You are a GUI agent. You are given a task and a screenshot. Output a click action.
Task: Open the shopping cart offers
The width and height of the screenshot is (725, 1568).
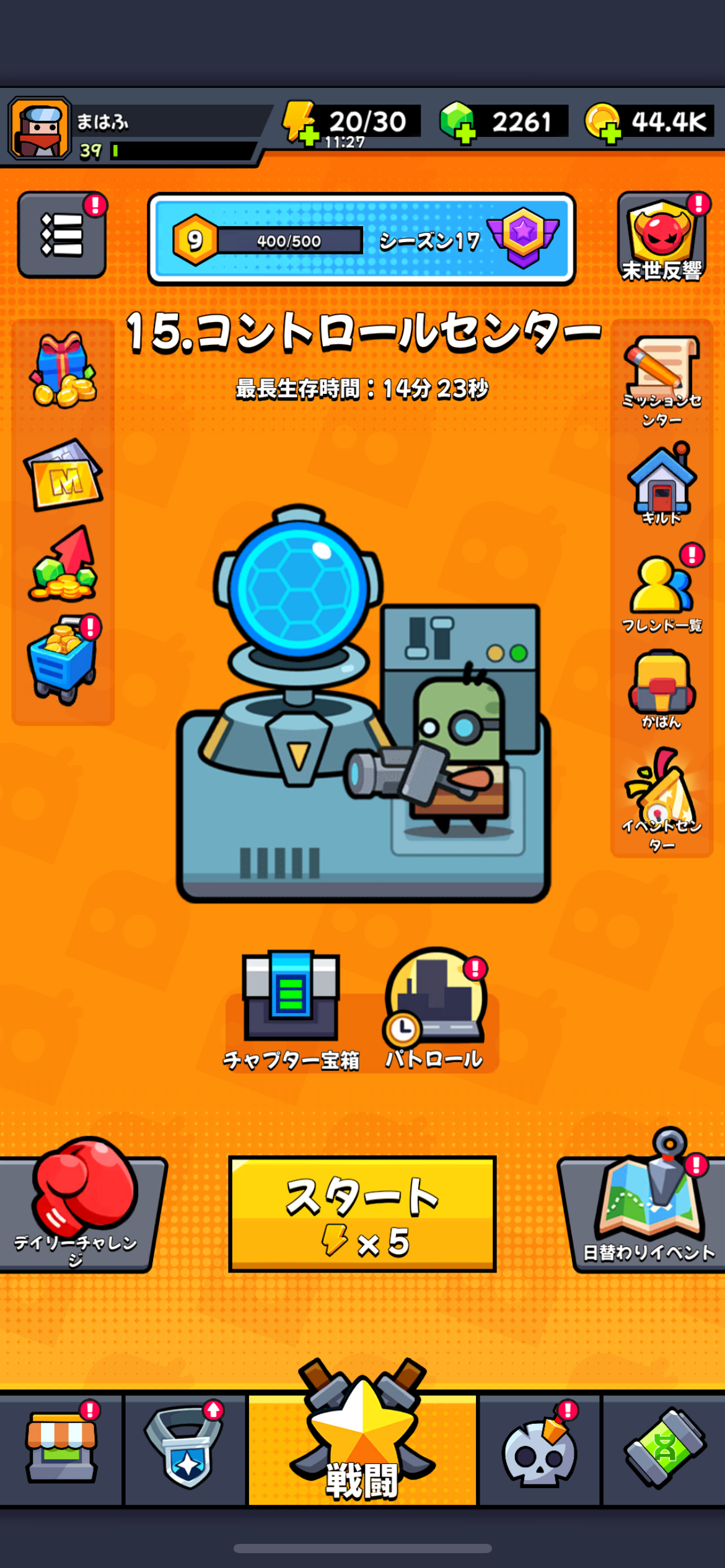(x=63, y=660)
